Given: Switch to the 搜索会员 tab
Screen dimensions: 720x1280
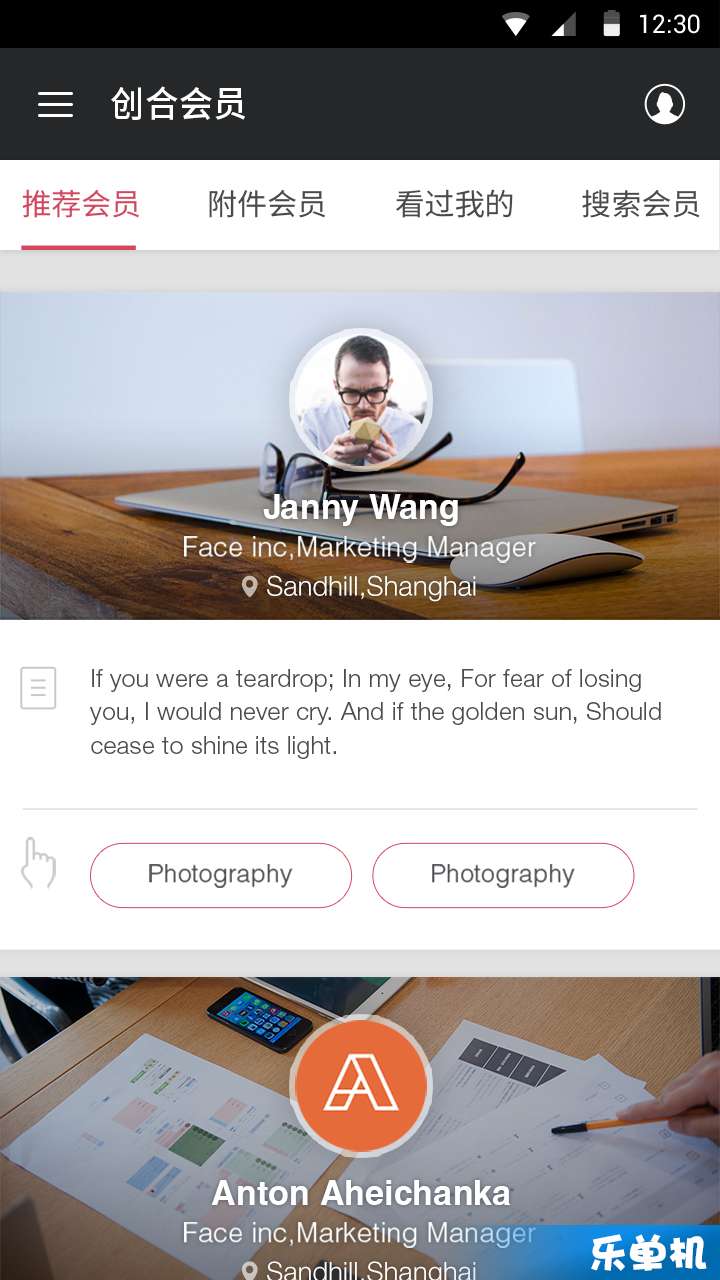Looking at the screenshot, I should pyautogui.click(x=640, y=205).
